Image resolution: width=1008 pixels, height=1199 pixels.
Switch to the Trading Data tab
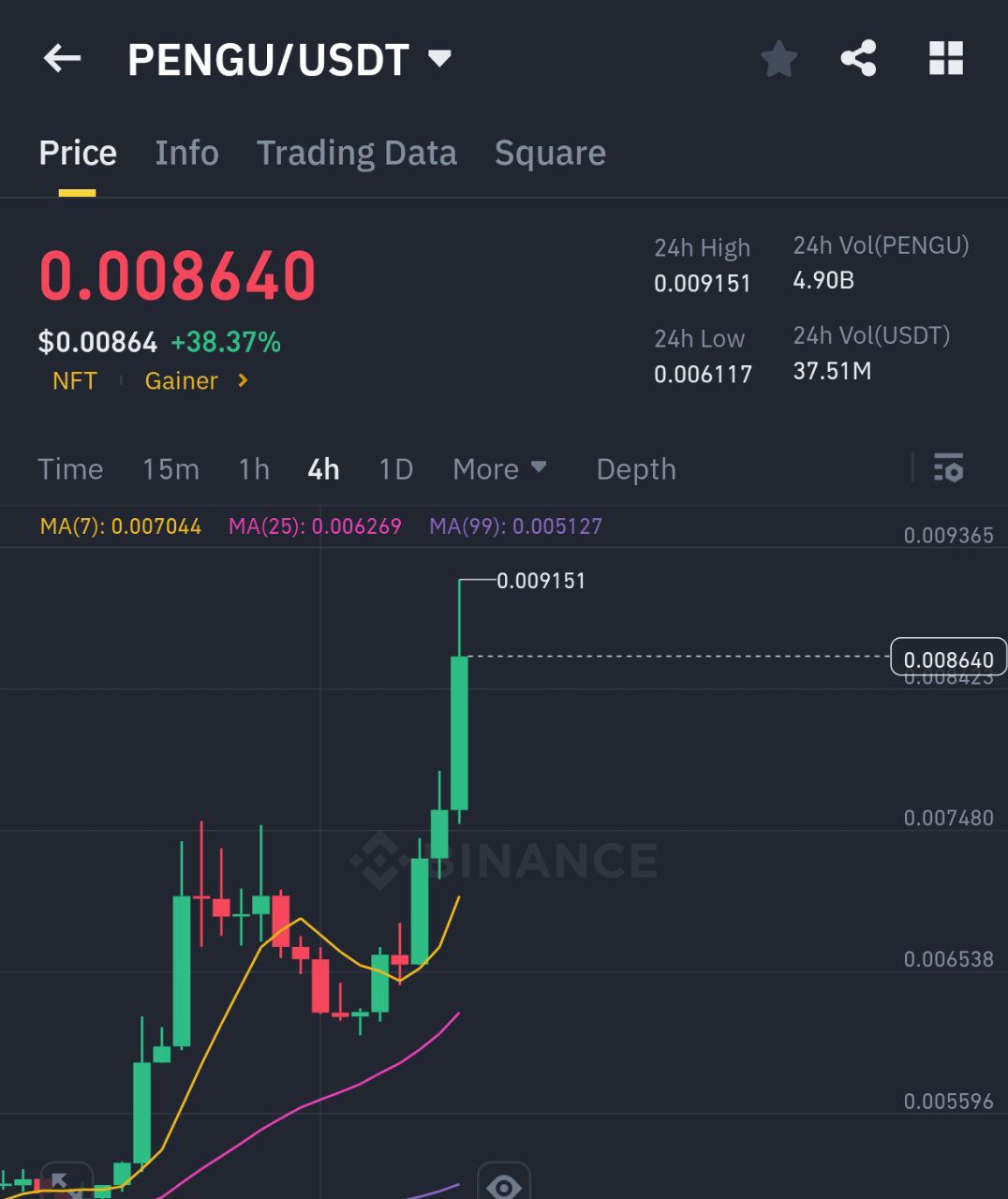356,153
